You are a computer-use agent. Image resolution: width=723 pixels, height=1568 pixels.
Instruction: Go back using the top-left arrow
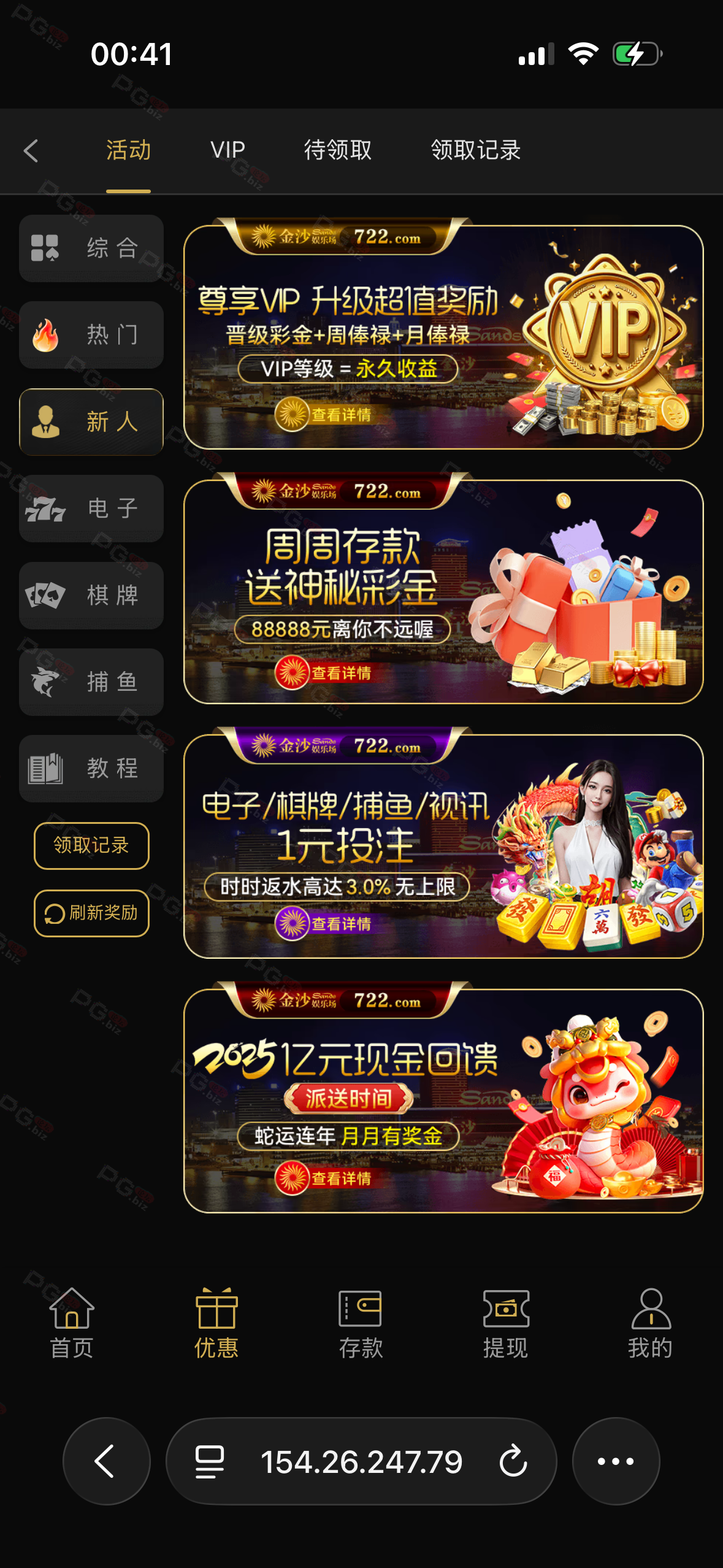(31, 150)
